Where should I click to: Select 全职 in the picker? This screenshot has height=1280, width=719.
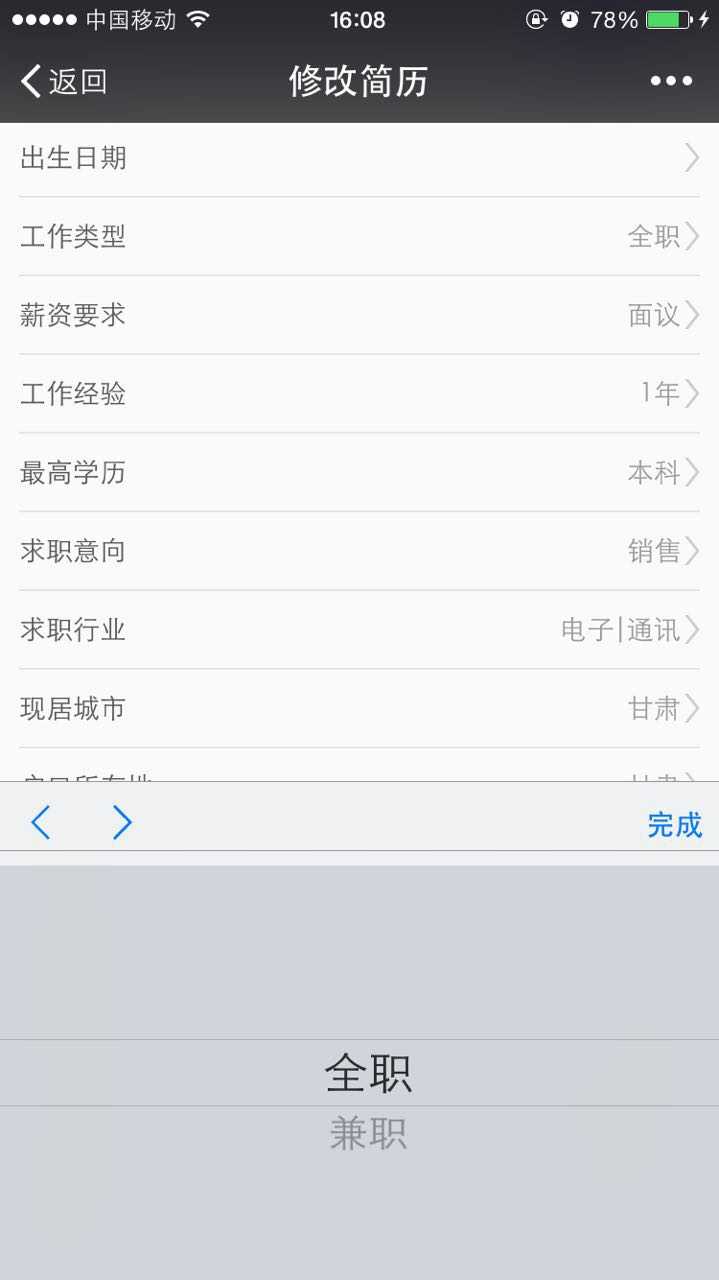click(368, 1073)
